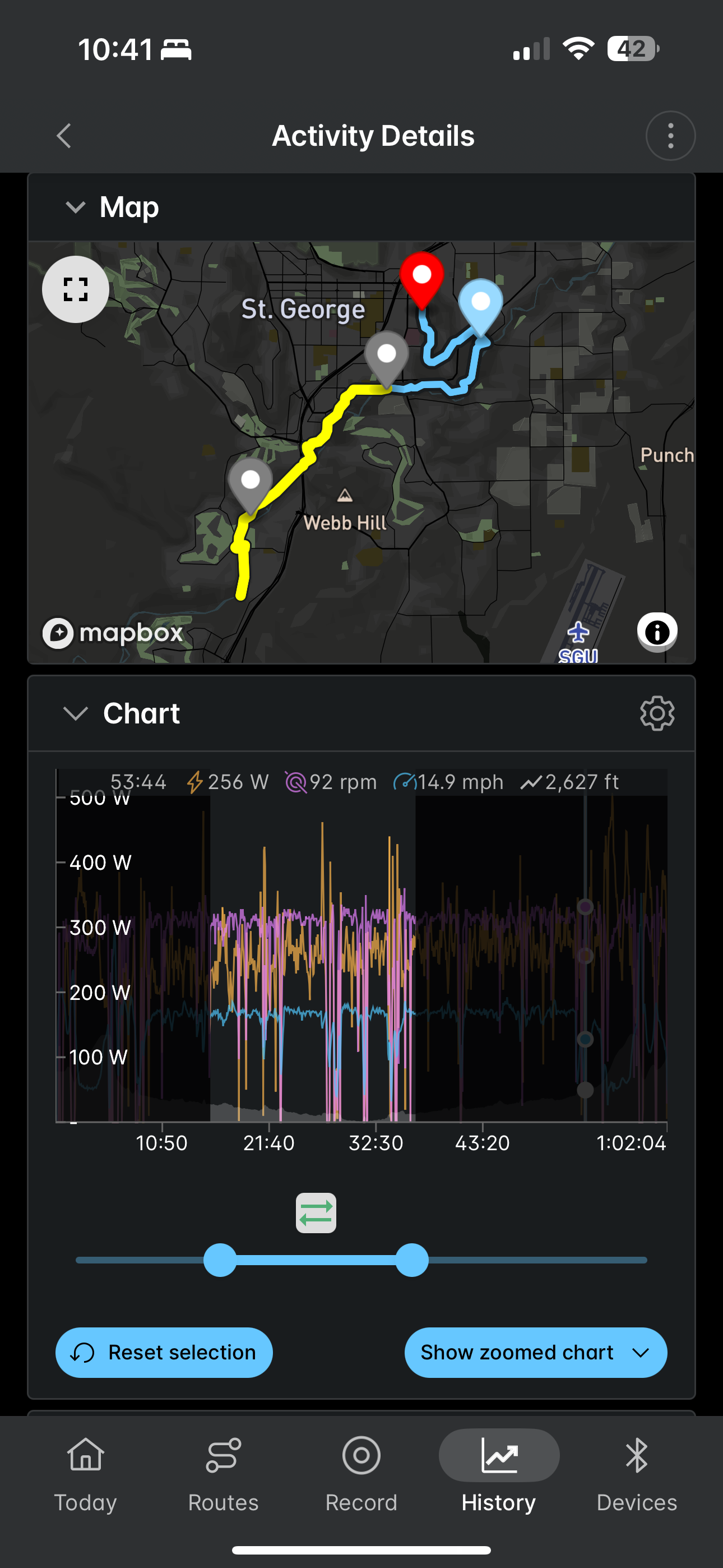
Task: Open the three-dot overflow menu
Action: pos(670,136)
